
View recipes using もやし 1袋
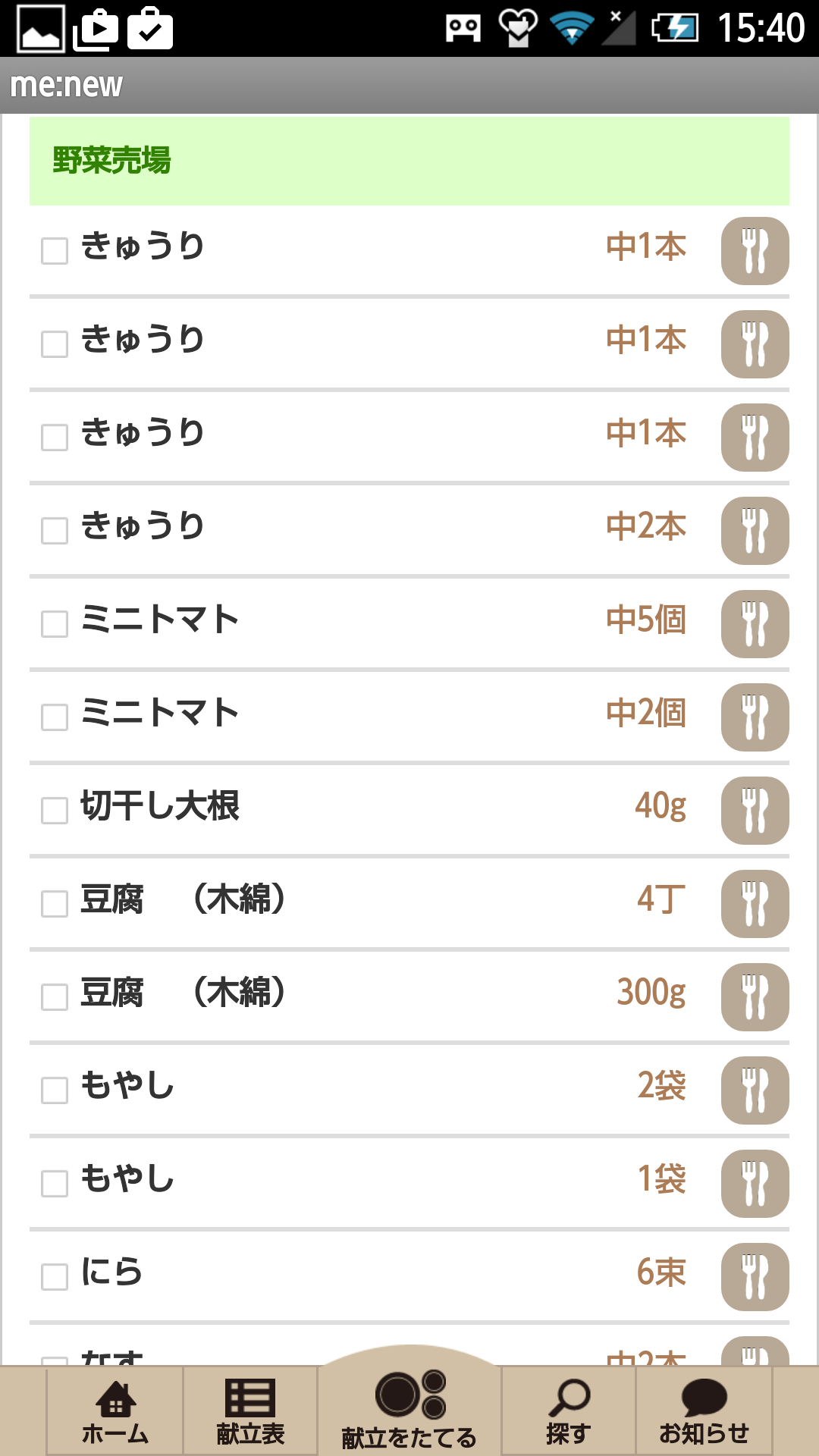click(755, 1183)
